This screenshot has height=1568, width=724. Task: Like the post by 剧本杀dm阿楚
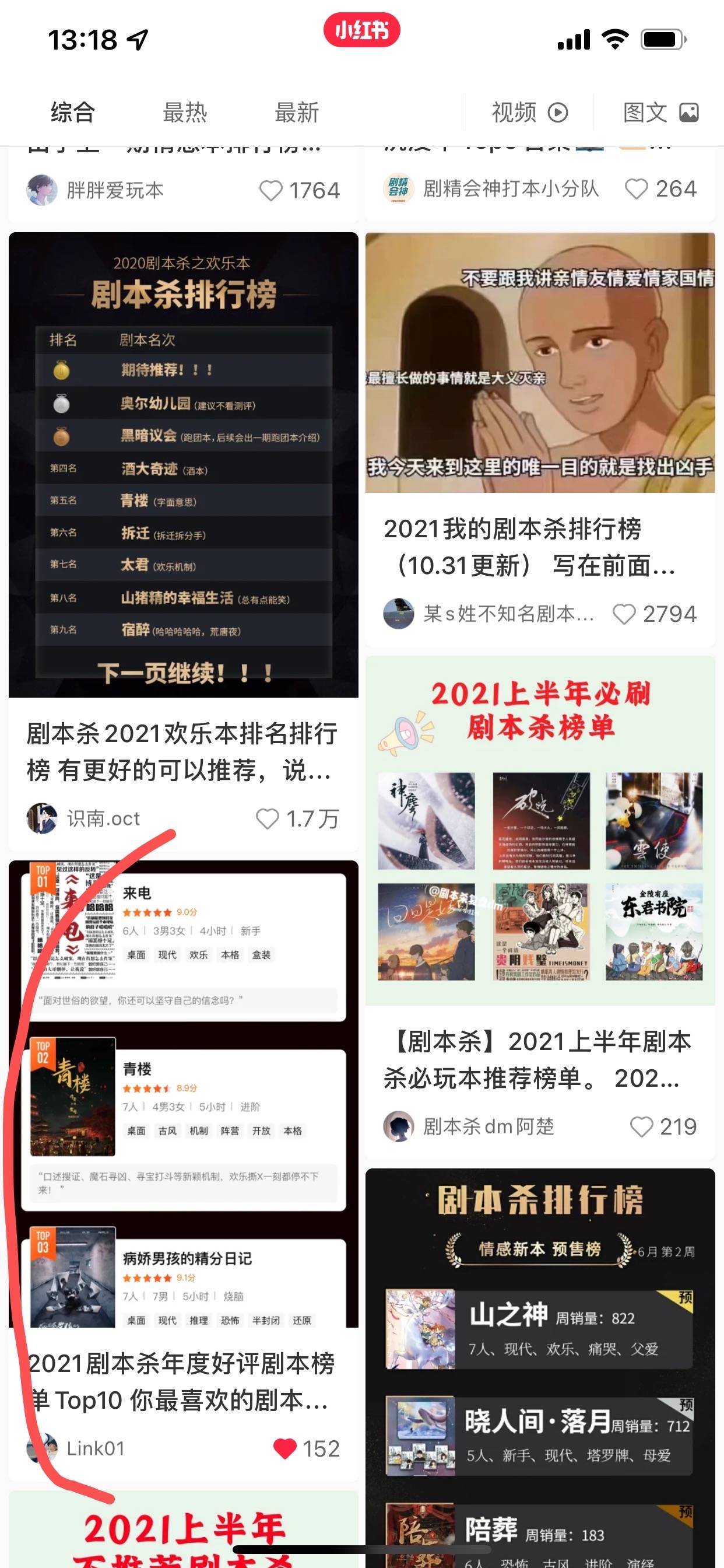click(641, 1126)
